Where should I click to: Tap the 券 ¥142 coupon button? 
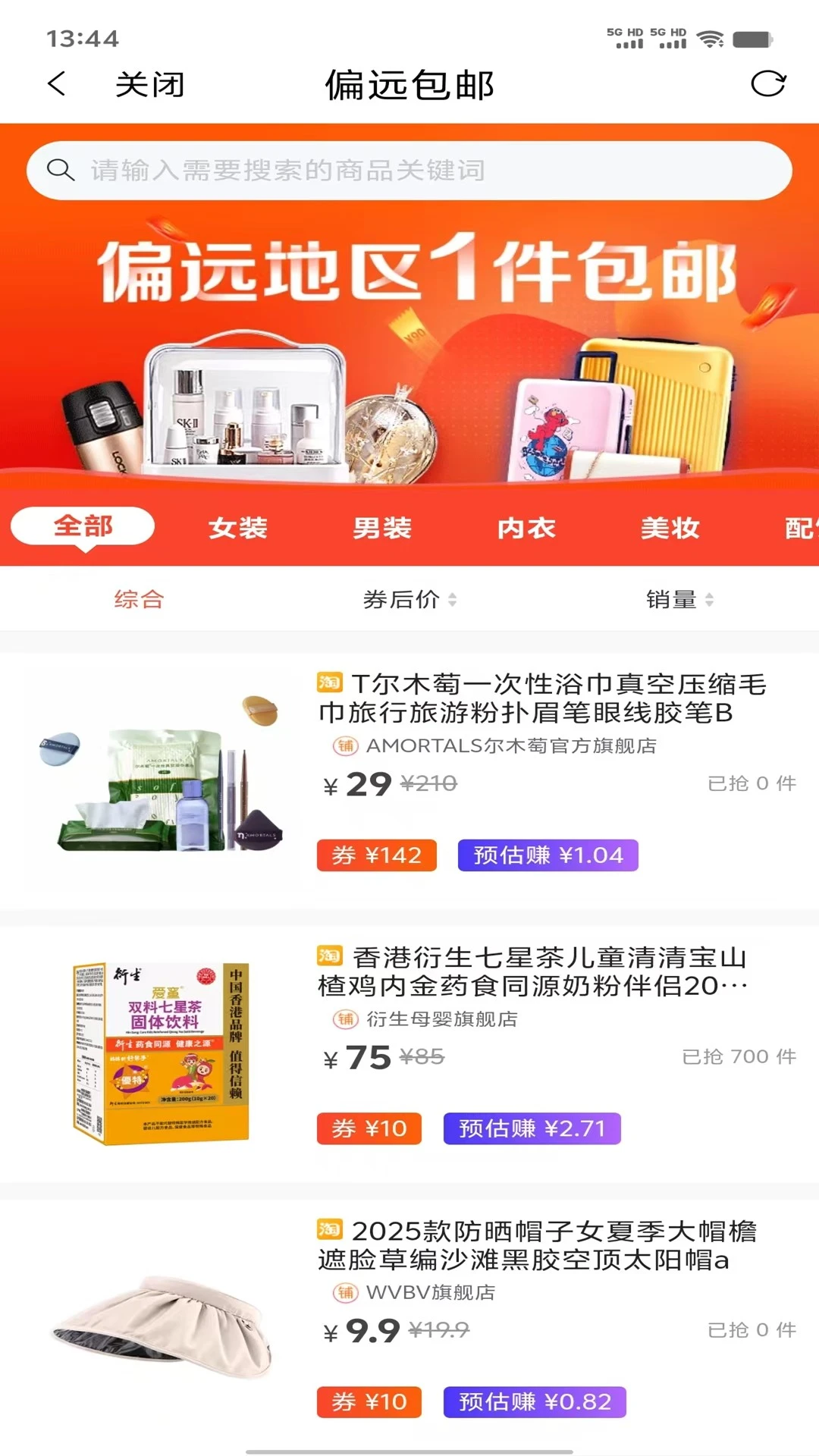(x=377, y=855)
